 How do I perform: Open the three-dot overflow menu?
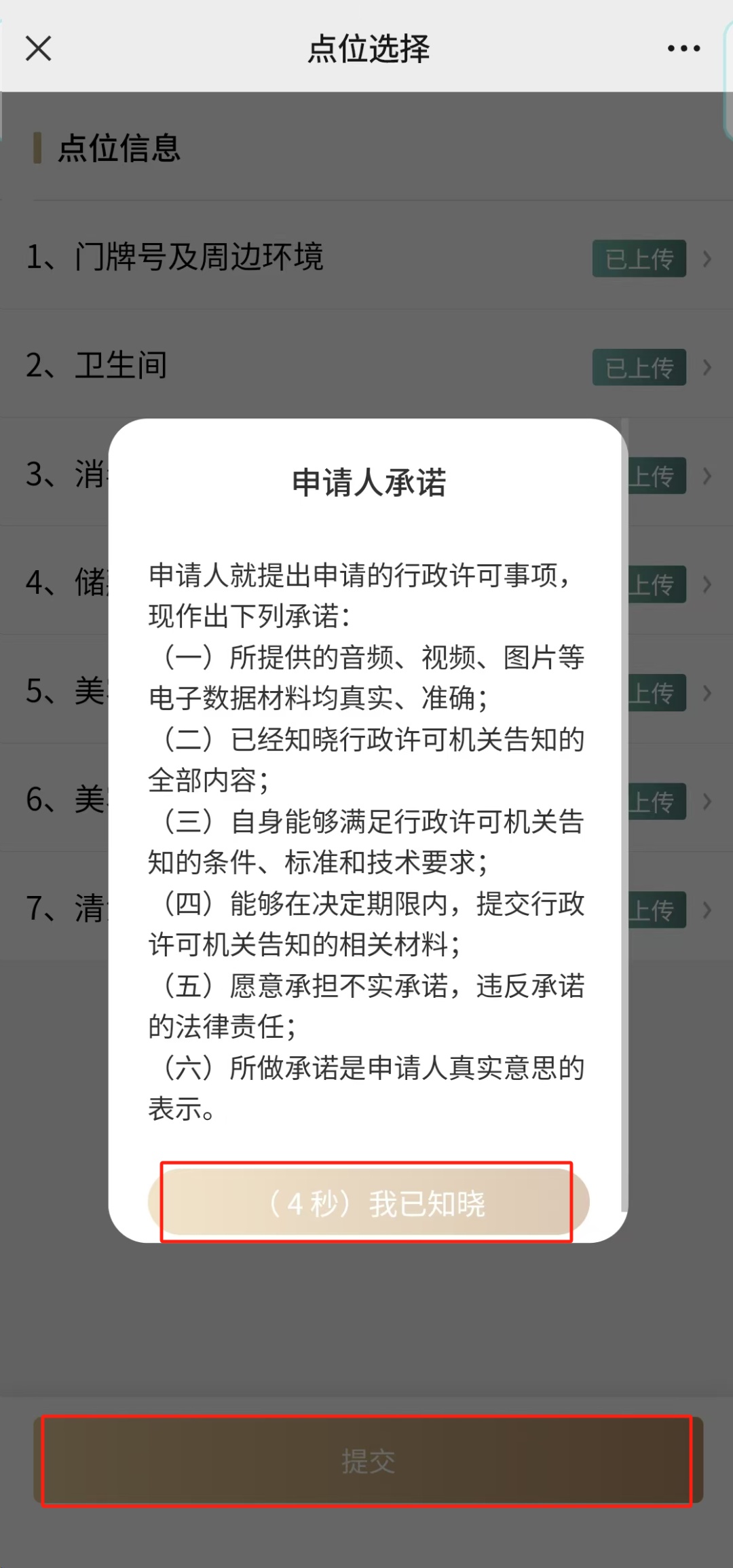pos(683,48)
